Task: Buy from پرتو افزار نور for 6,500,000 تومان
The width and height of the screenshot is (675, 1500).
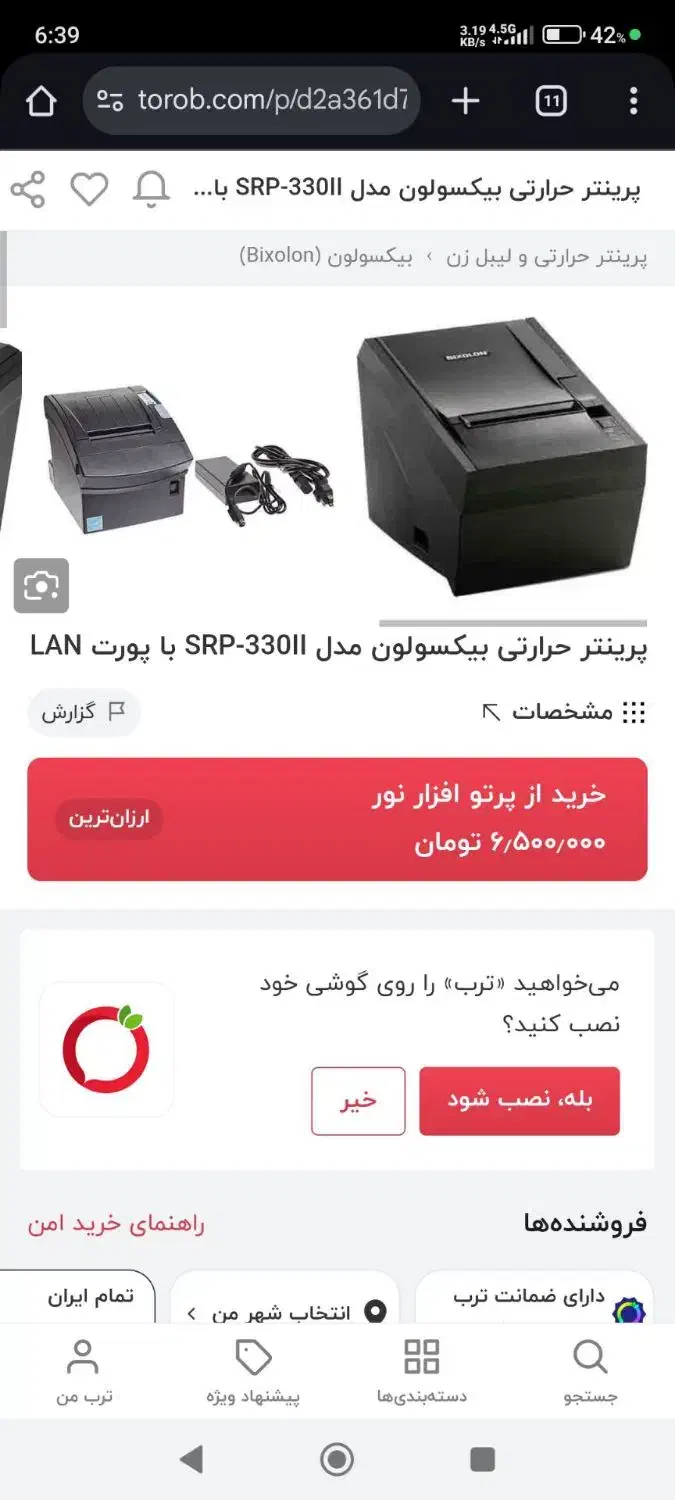Action: [x=337, y=819]
